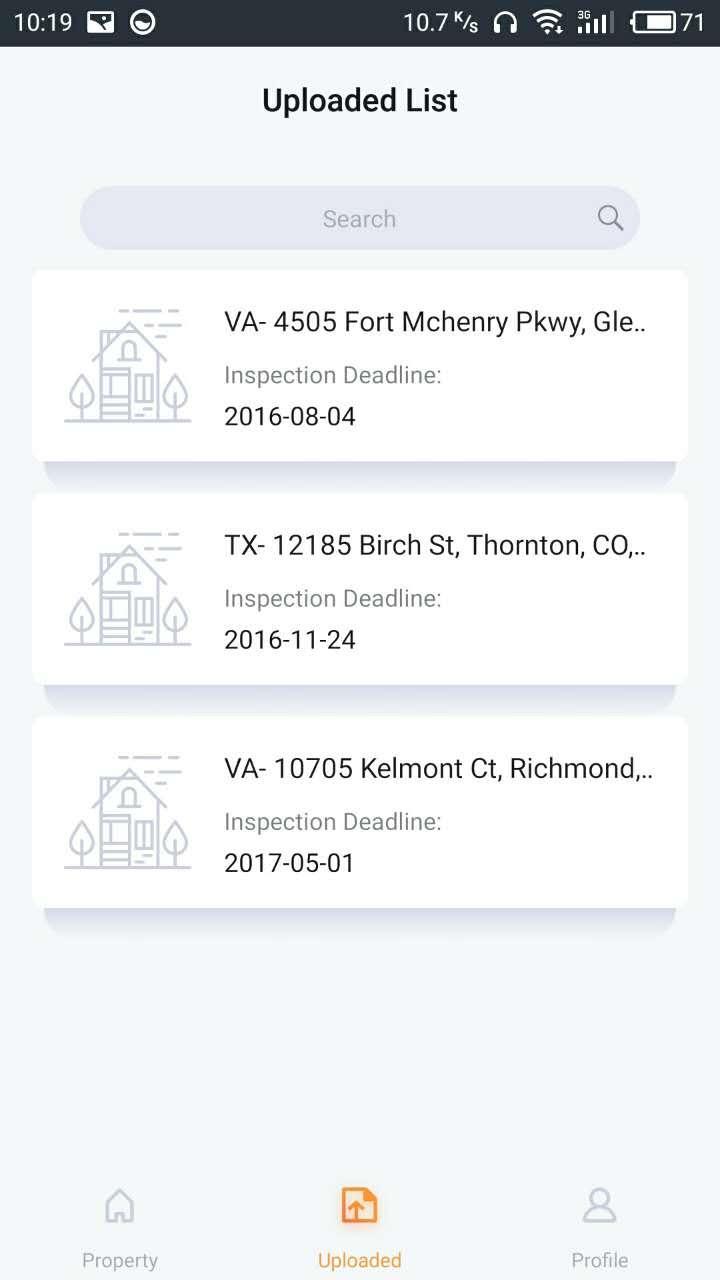Tap the Uploaded List title
This screenshot has height=1280, width=720.
point(359,100)
